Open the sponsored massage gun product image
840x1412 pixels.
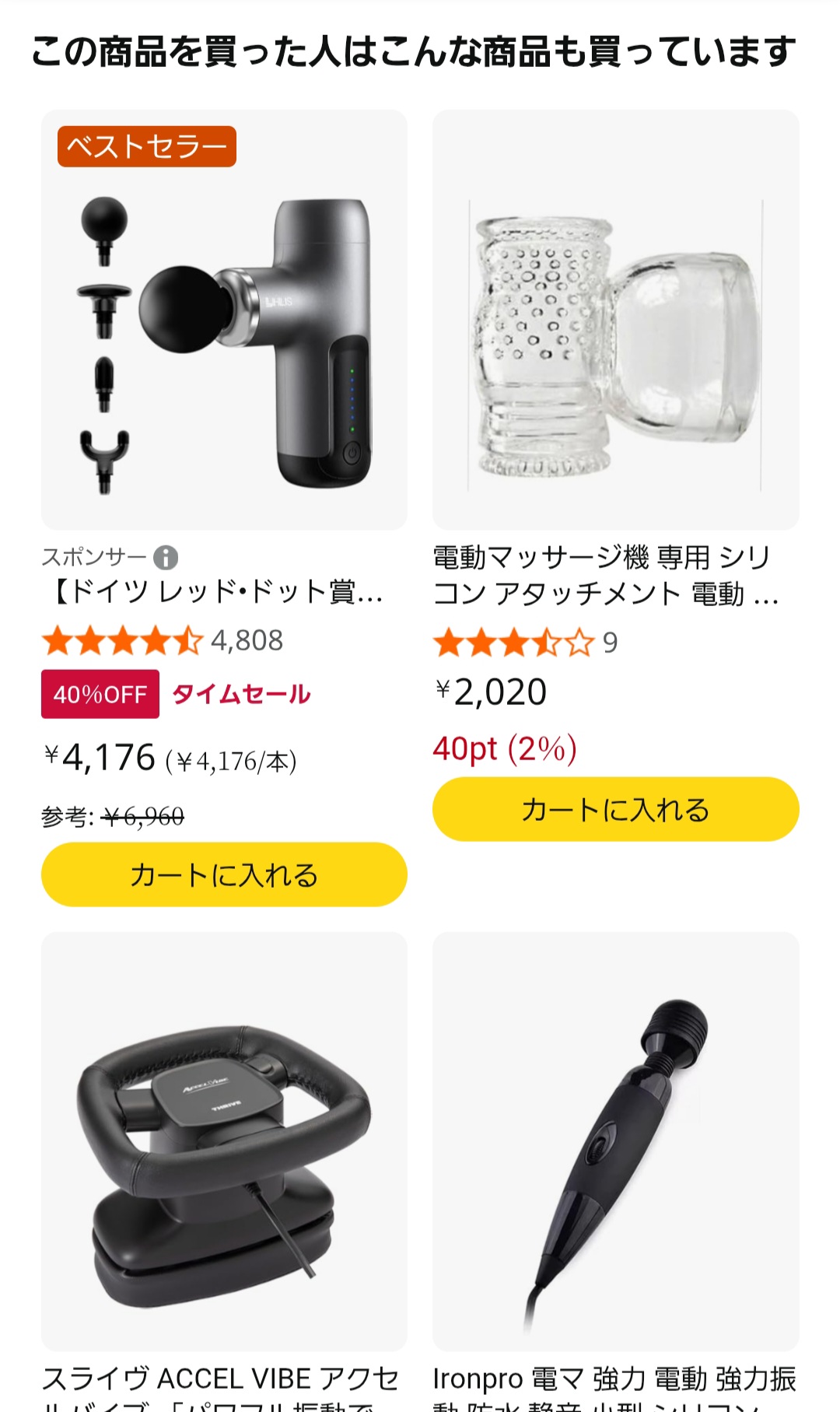[x=224, y=319]
